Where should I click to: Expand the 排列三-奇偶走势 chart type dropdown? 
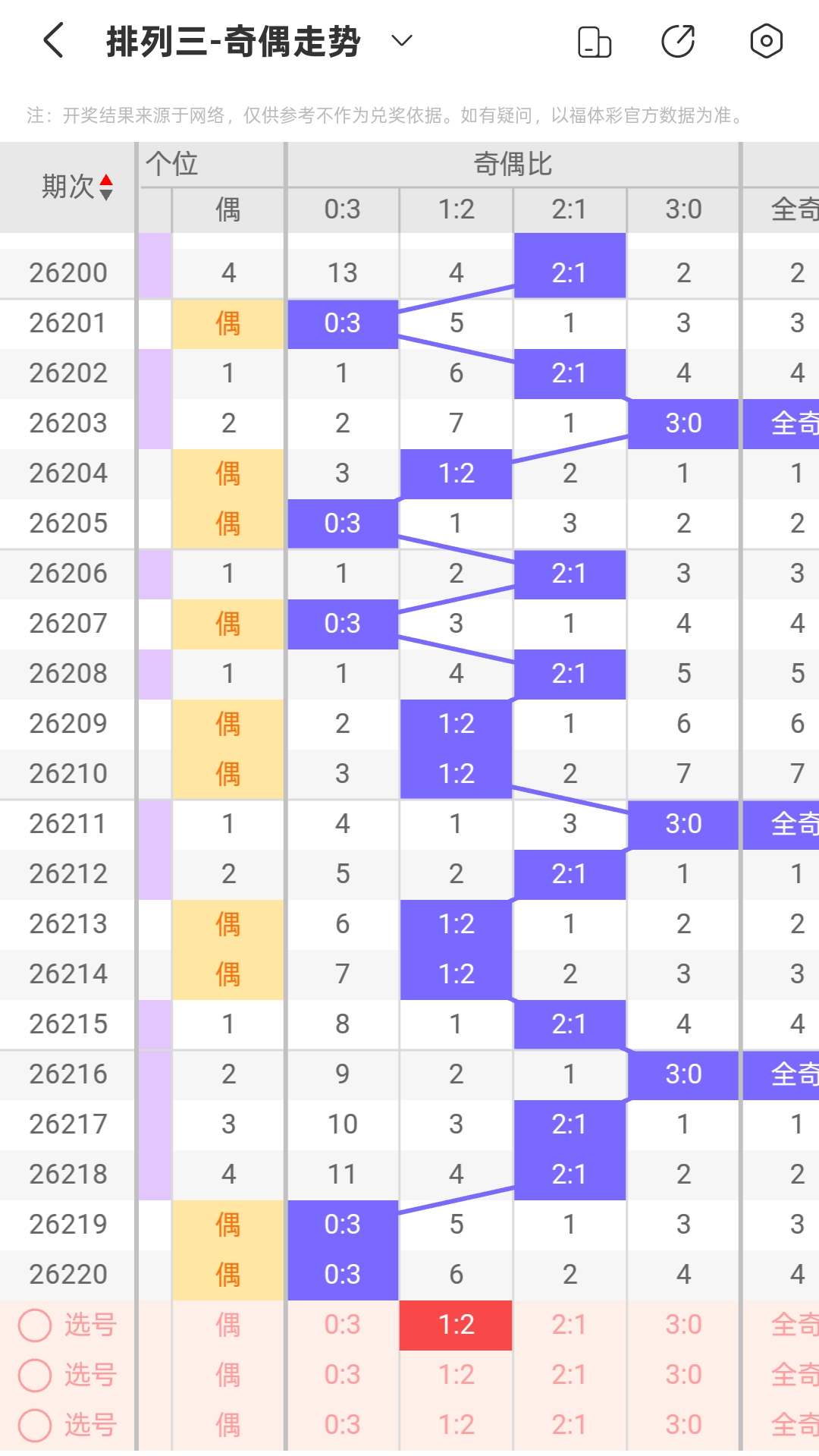pyautogui.click(x=401, y=40)
